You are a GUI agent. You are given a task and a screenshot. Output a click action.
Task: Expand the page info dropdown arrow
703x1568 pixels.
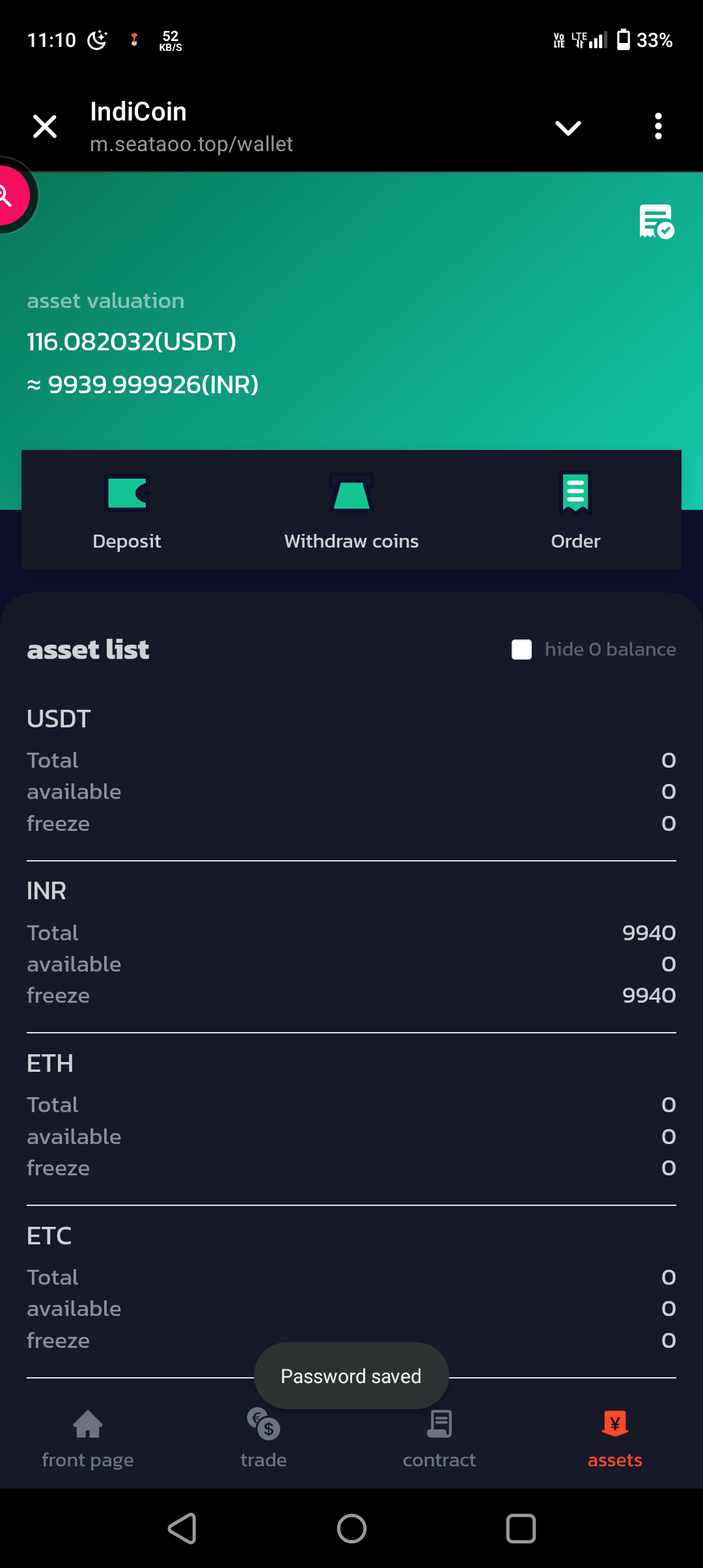point(568,128)
